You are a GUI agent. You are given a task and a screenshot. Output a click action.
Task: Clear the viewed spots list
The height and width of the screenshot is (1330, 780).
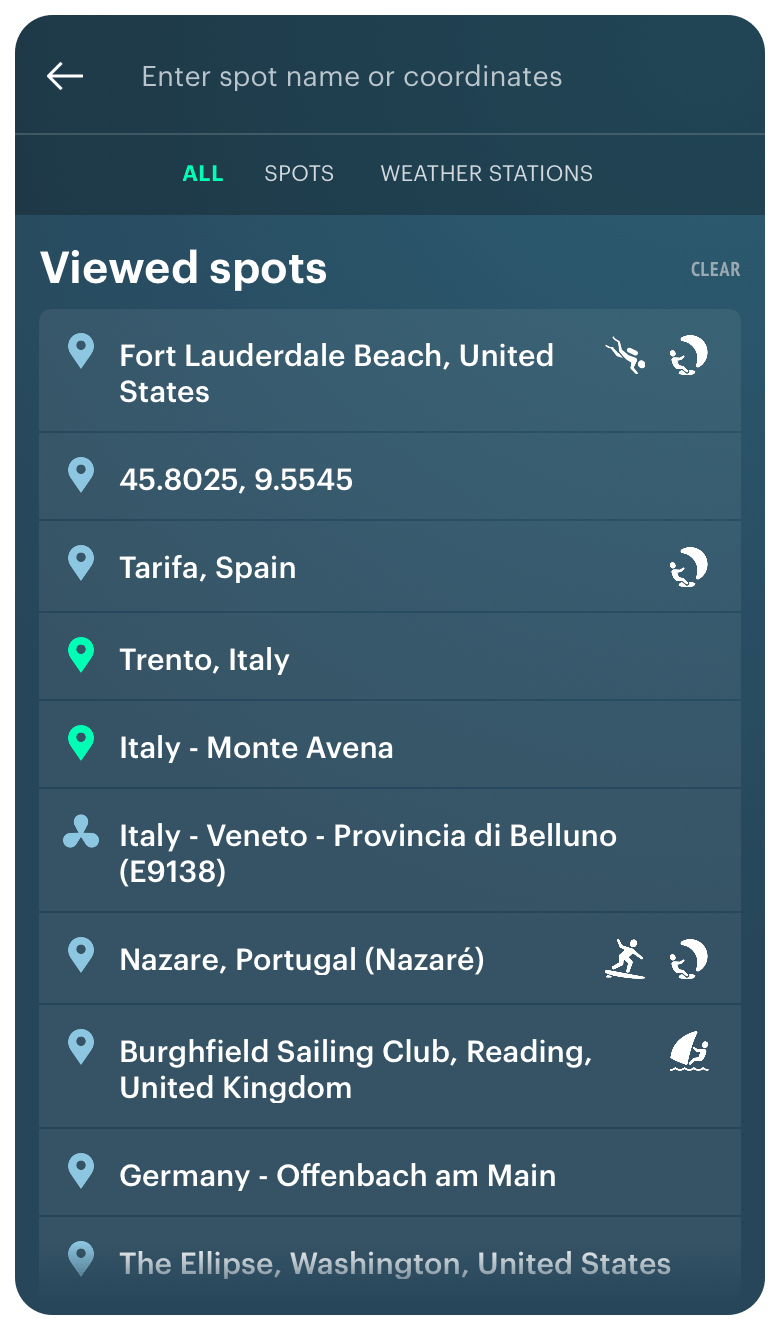tap(715, 269)
